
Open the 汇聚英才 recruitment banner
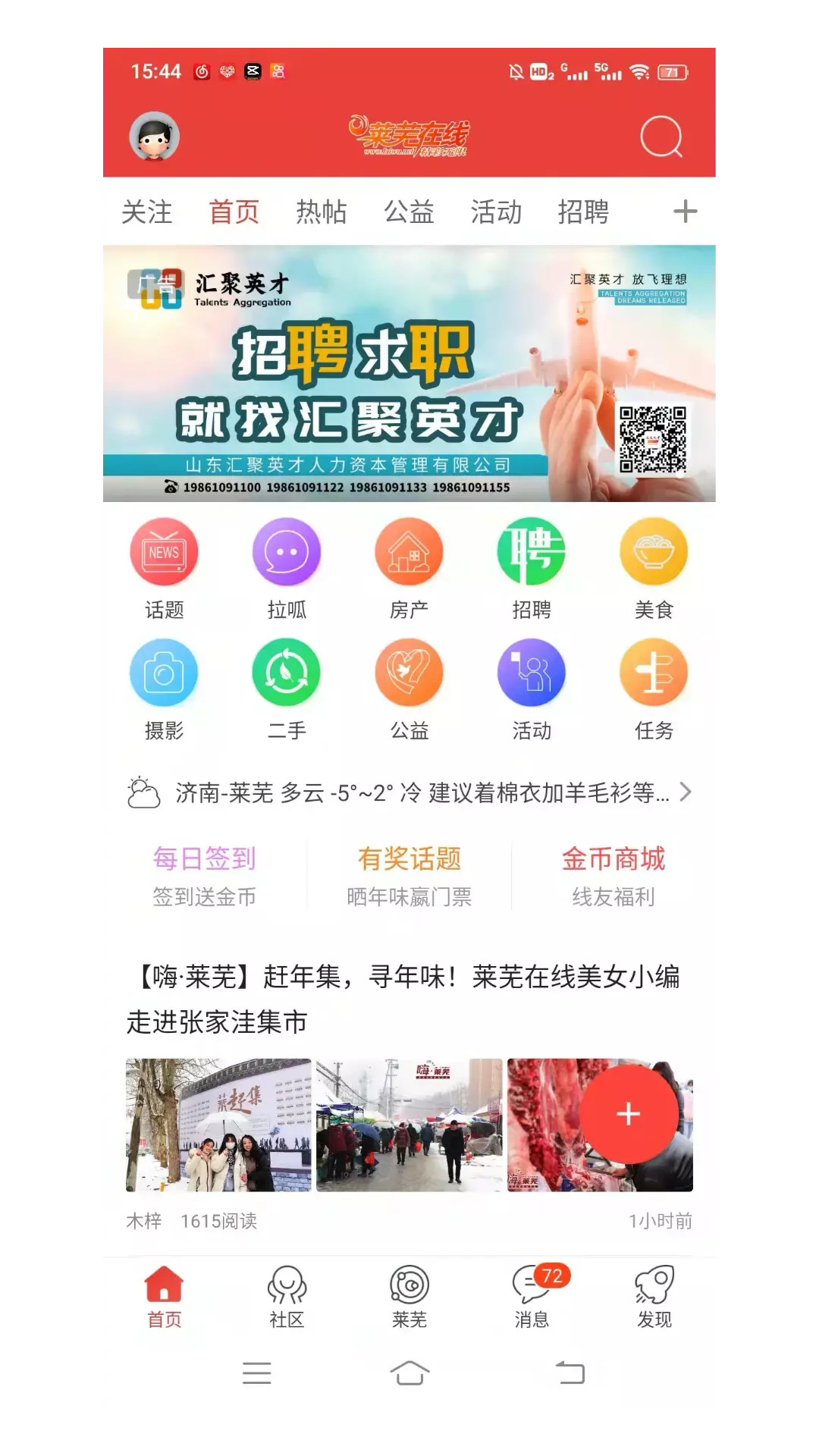[409, 373]
